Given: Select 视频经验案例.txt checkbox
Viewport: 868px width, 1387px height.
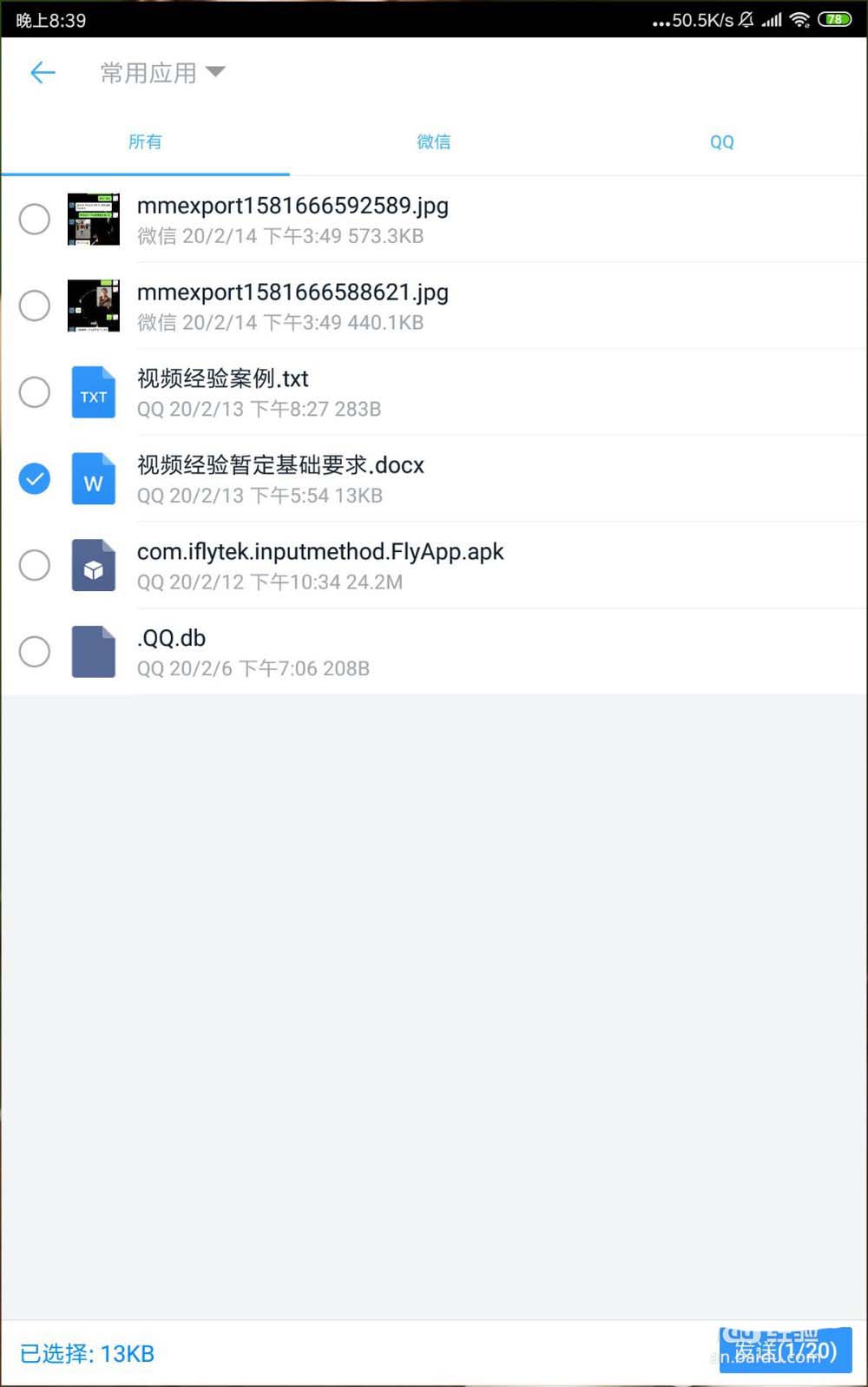Looking at the screenshot, I should pos(35,392).
